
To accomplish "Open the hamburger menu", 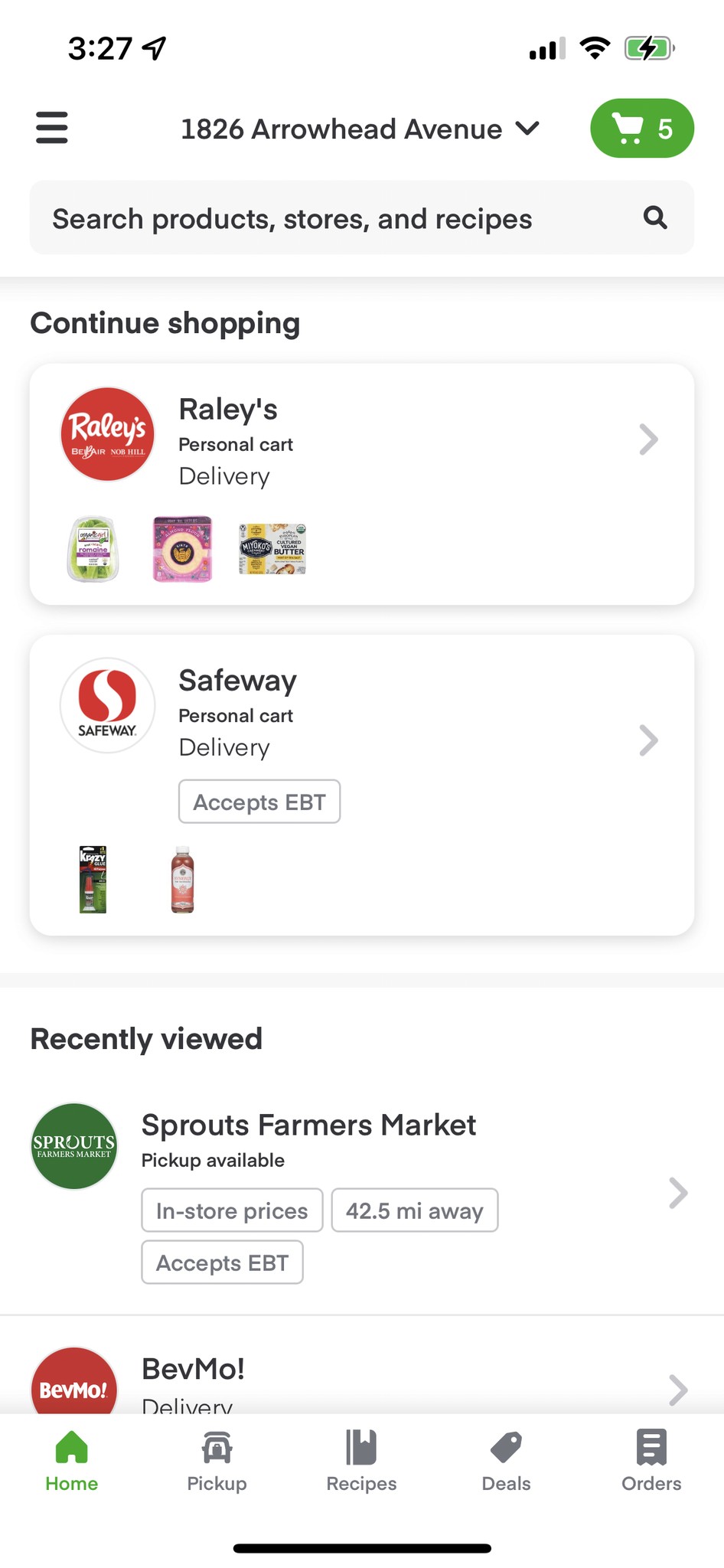I will click(x=52, y=128).
